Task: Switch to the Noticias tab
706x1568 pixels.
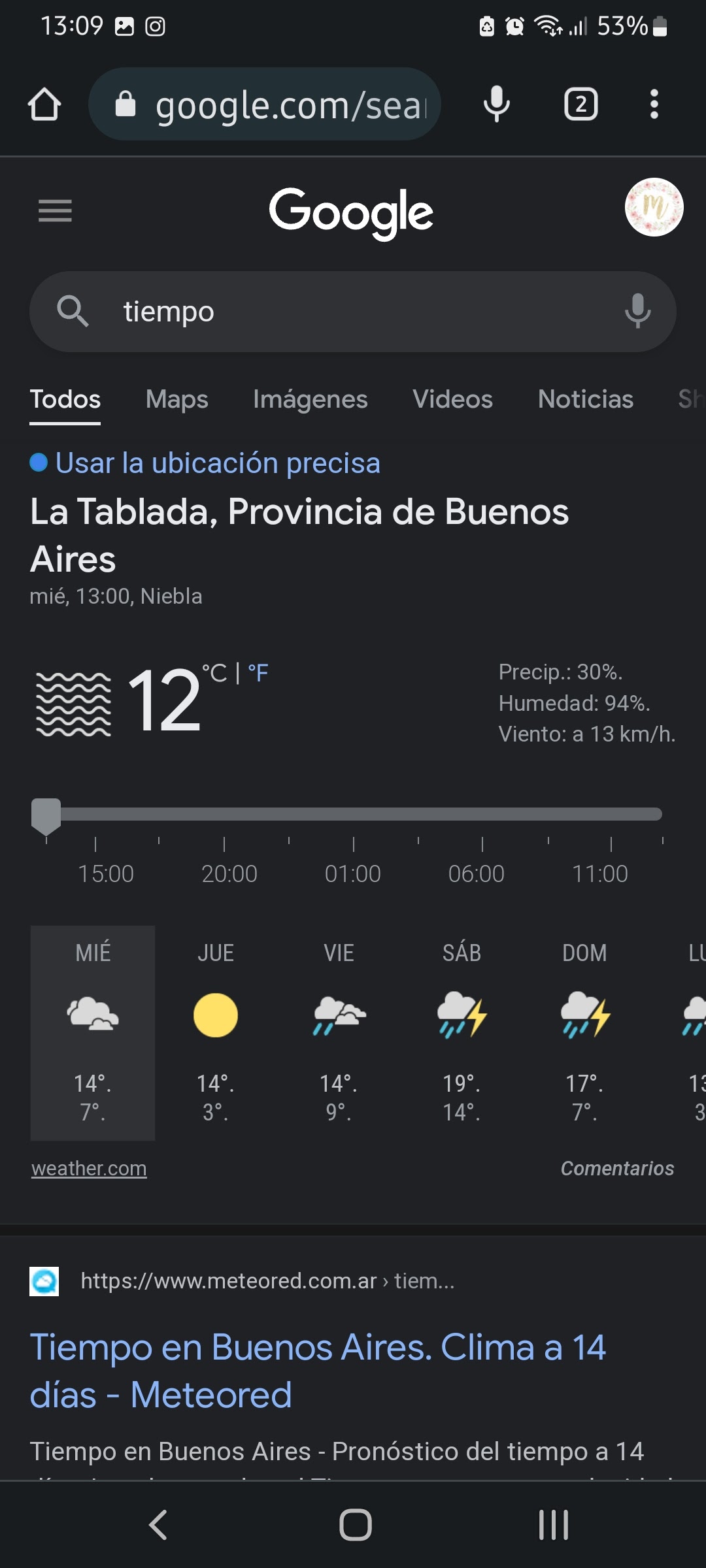Action: (586, 399)
